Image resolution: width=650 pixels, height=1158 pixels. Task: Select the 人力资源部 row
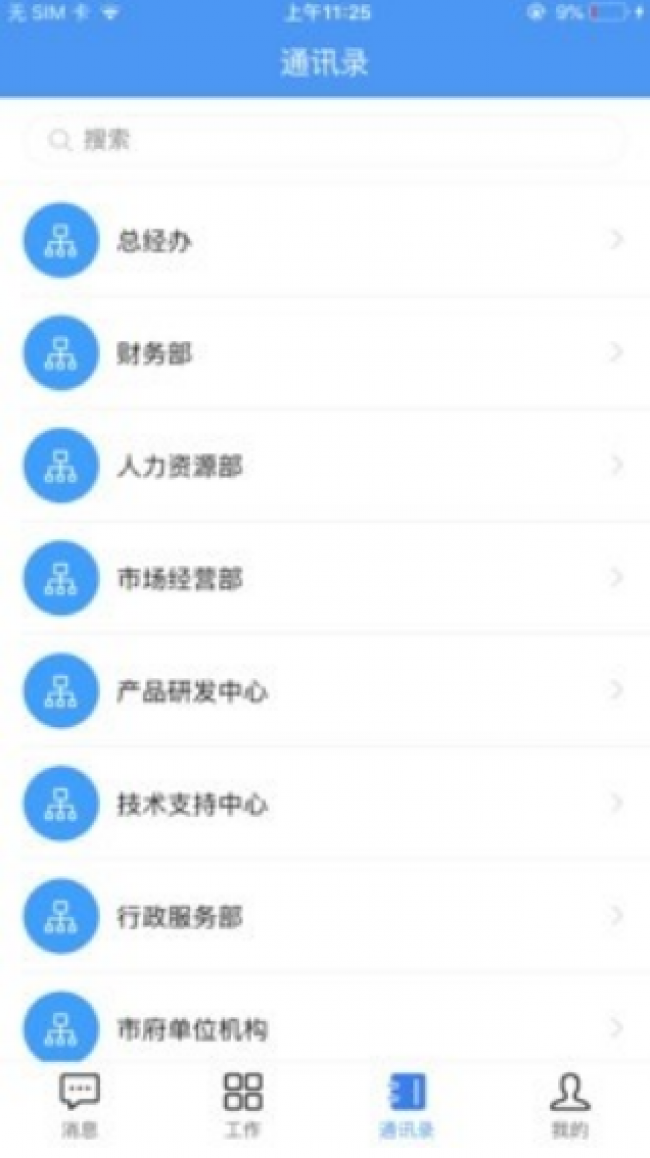point(325,466)
